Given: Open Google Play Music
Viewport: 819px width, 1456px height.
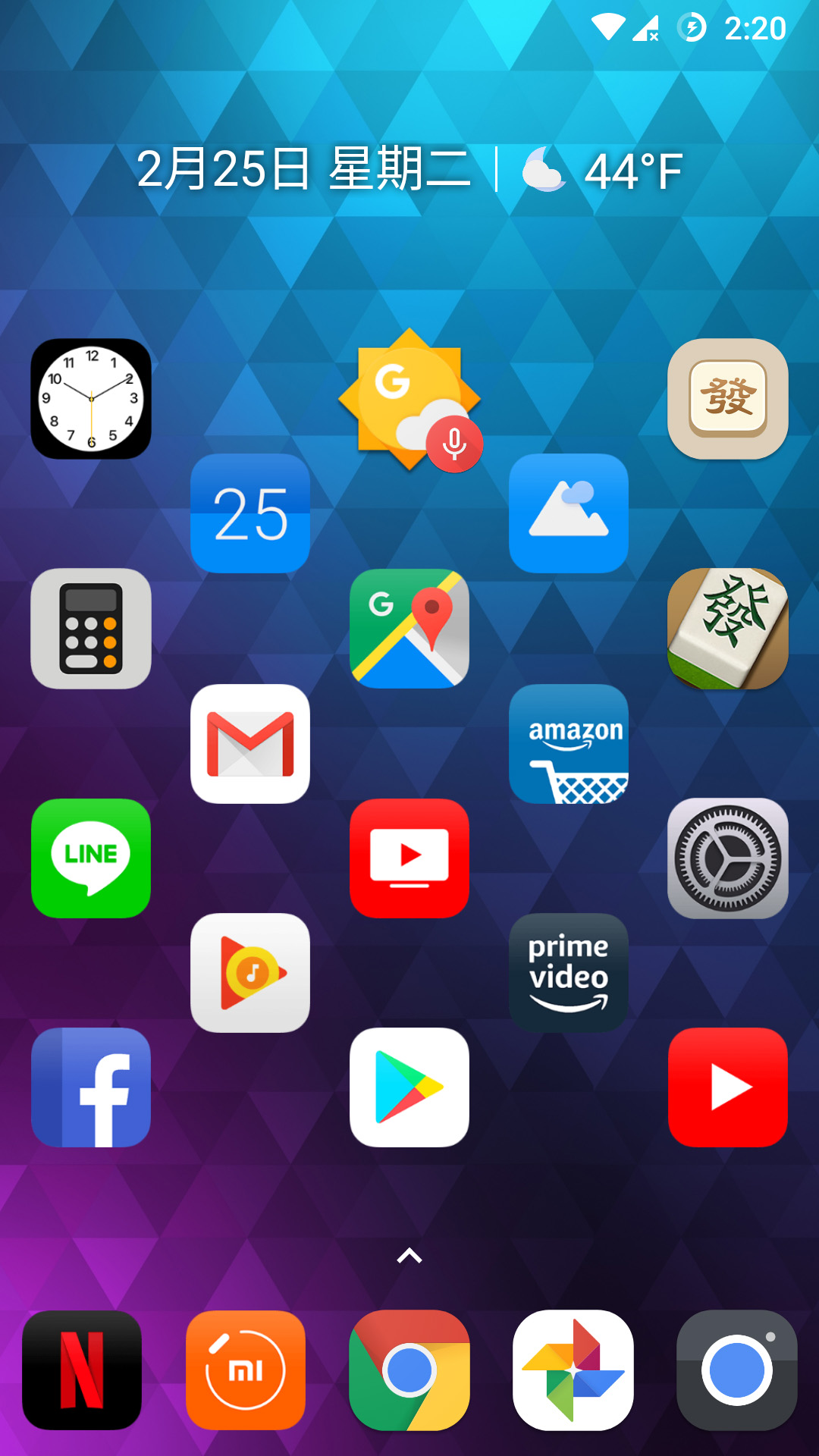Looking at the screenshot, I should click(x=250, y=973).
